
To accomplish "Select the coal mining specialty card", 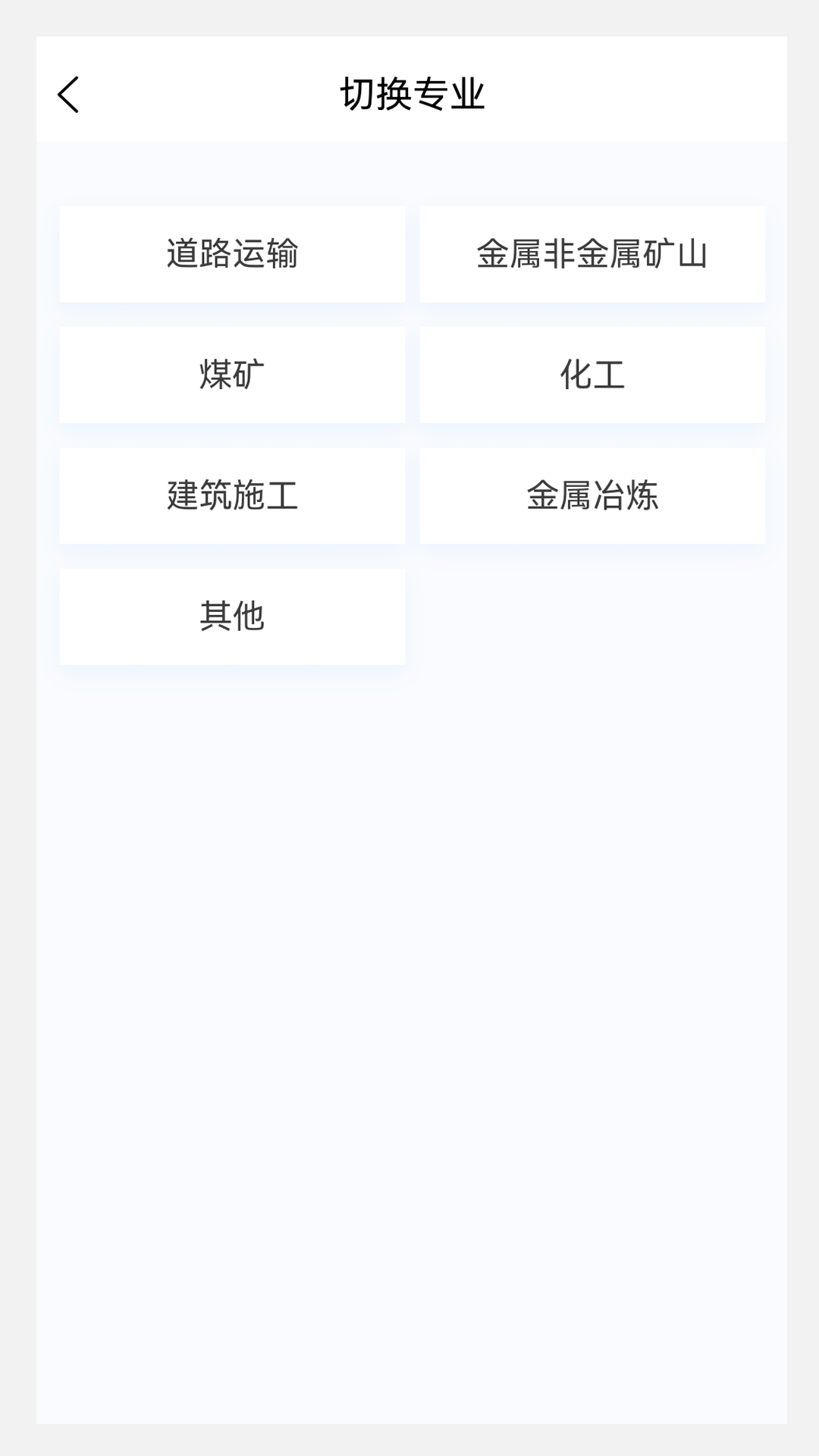I will click(x=232, y=375).
